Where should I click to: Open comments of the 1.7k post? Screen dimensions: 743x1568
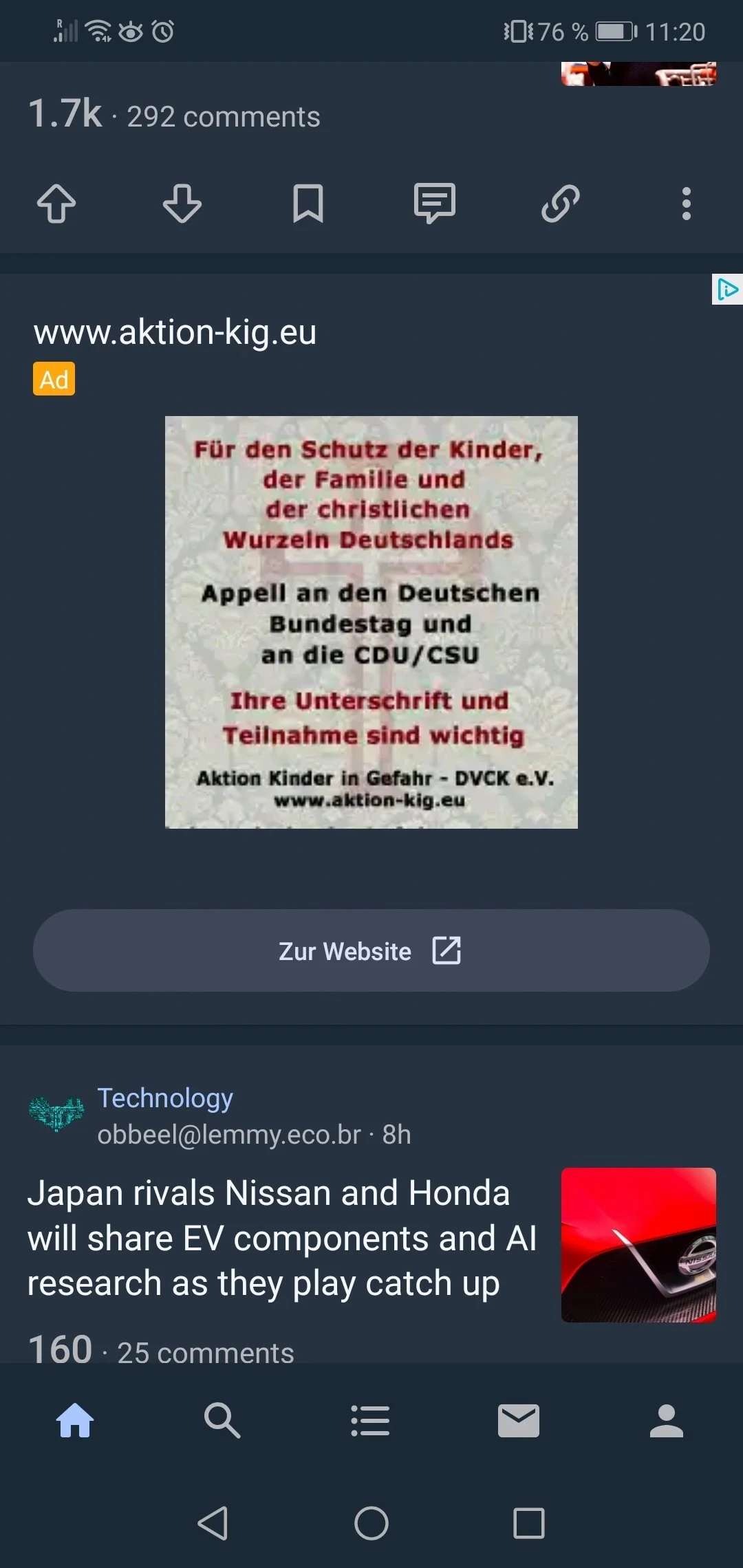pyautogui.click(x=434, y=204)
